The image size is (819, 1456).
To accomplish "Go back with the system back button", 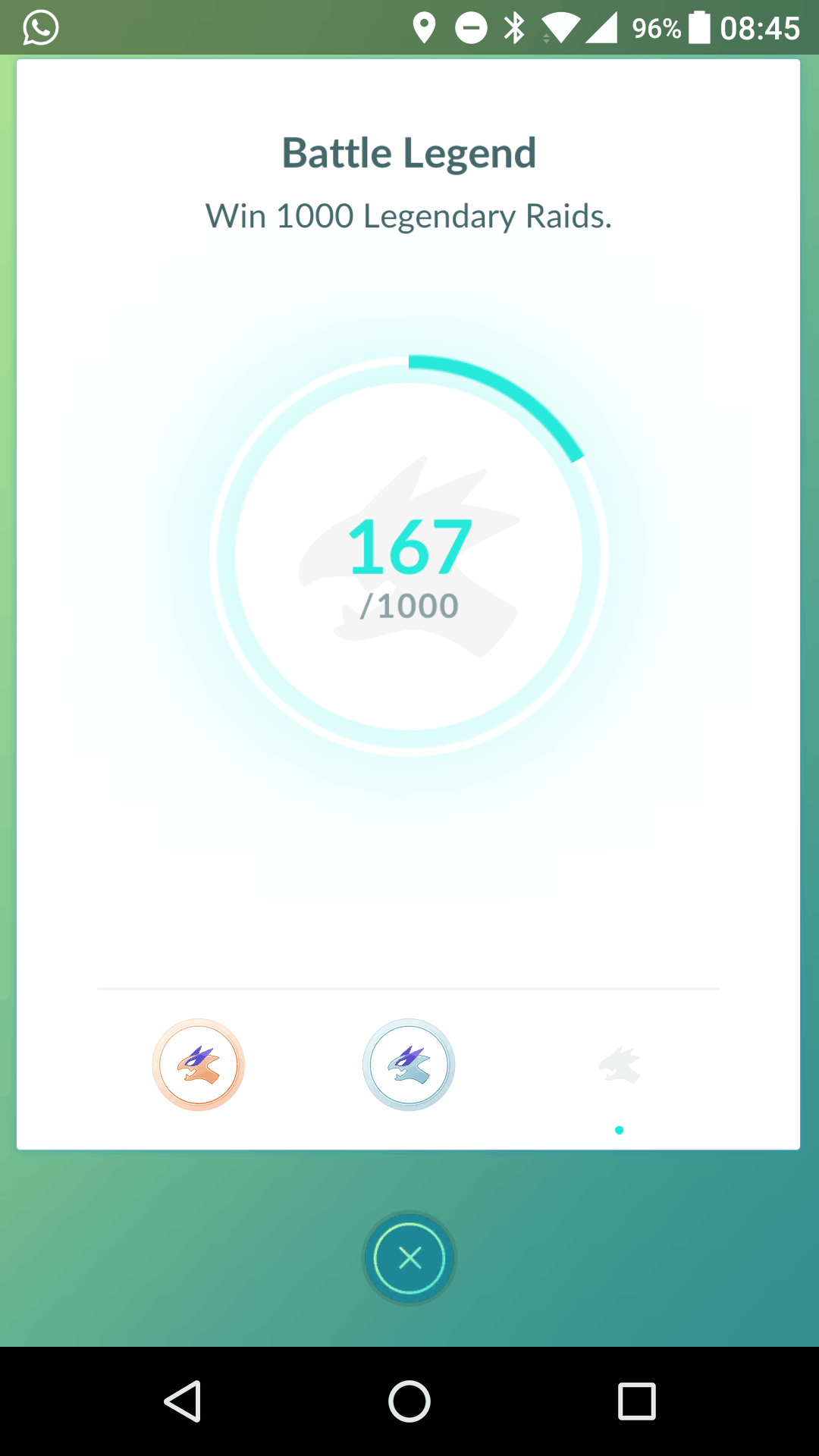I will point(183,1401).
